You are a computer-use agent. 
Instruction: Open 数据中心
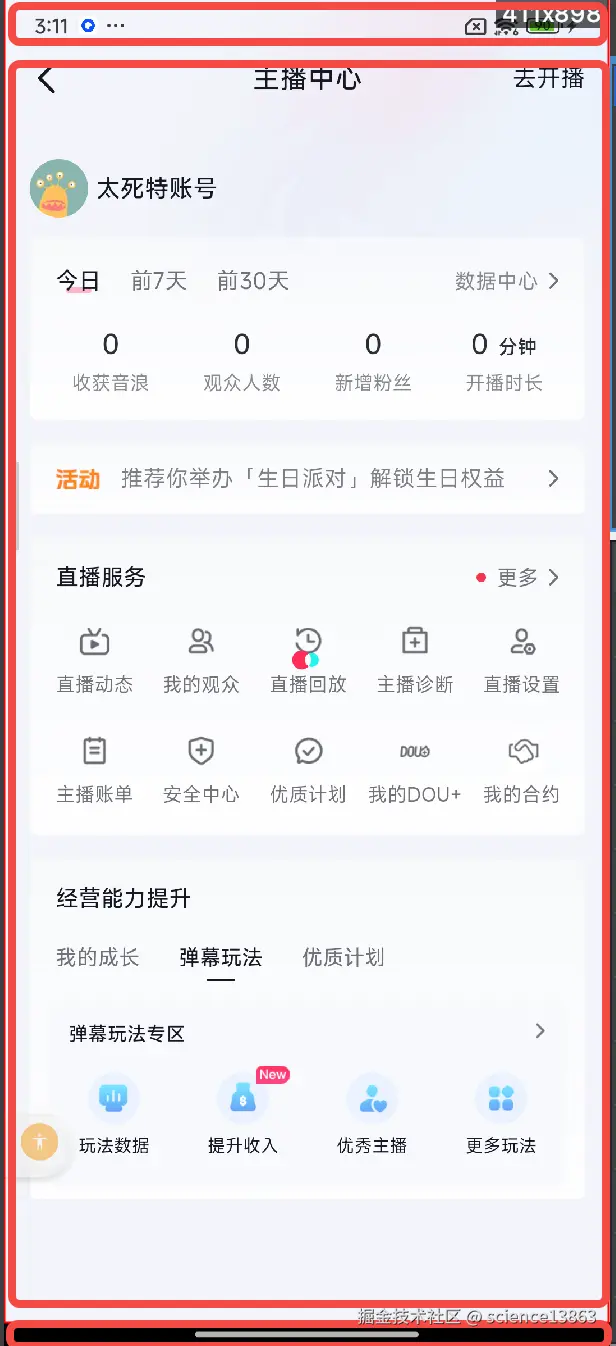coord(506,282)
